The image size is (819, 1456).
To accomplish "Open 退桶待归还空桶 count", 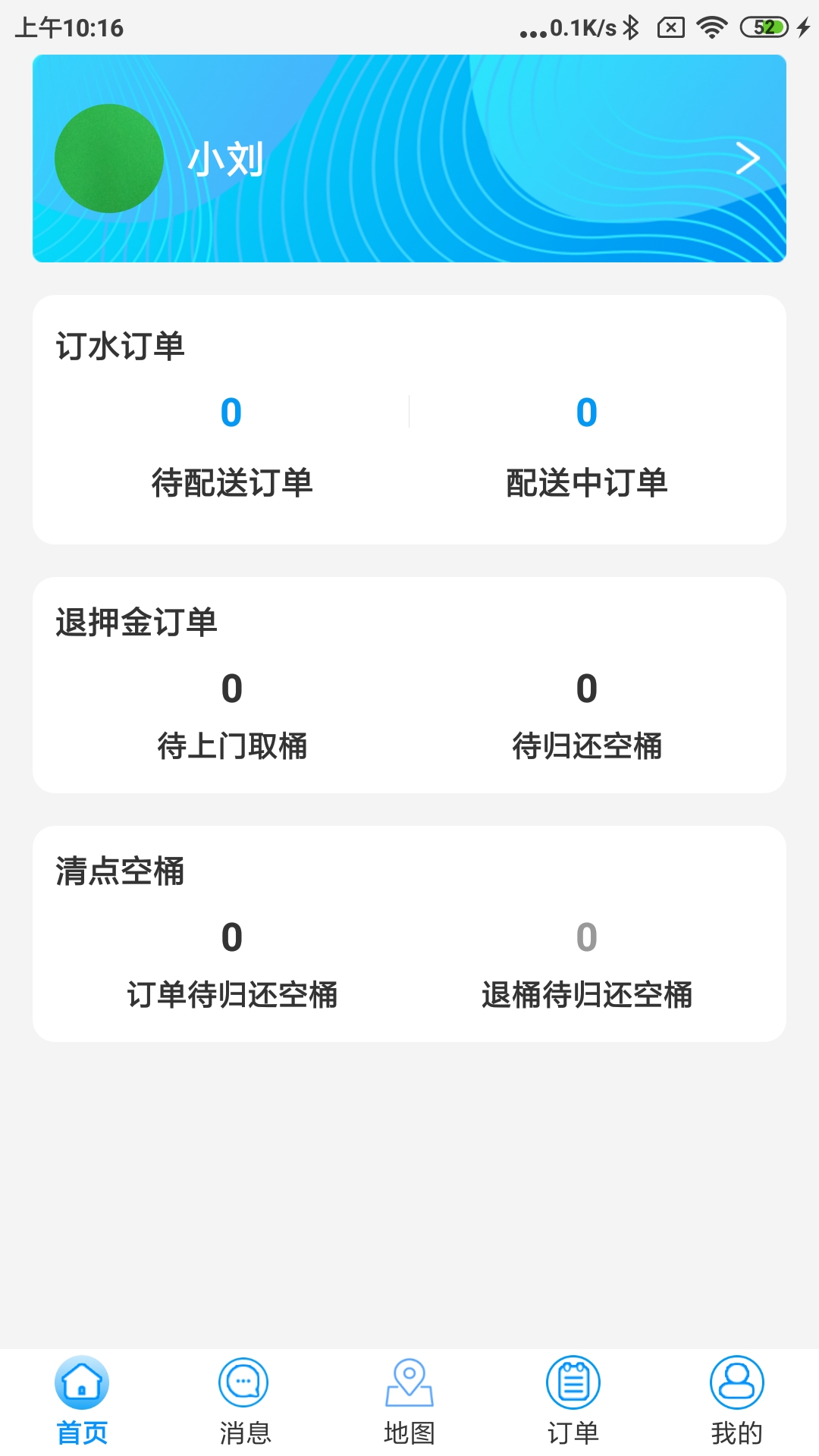I will tap(586, 964).
